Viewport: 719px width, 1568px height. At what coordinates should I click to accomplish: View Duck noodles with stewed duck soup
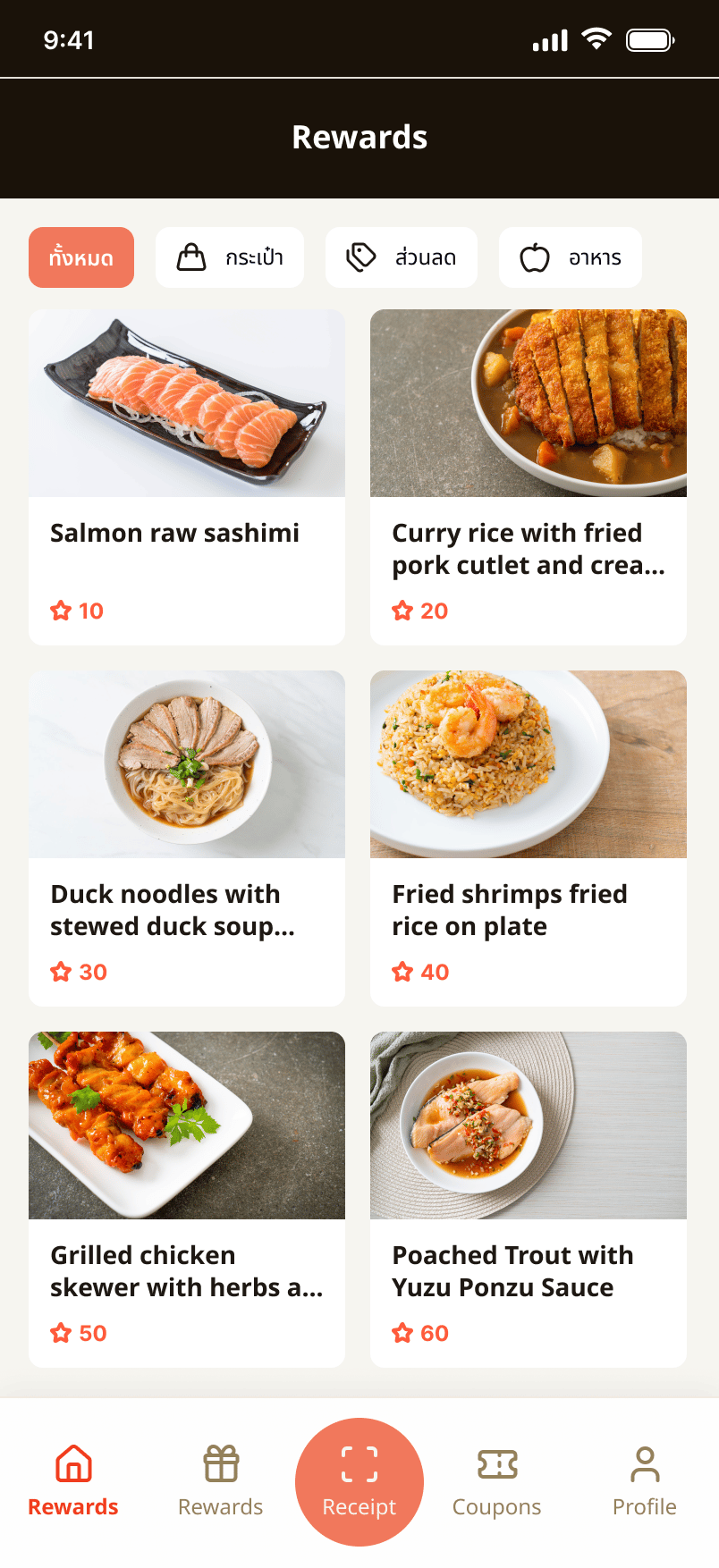(187, 839)
